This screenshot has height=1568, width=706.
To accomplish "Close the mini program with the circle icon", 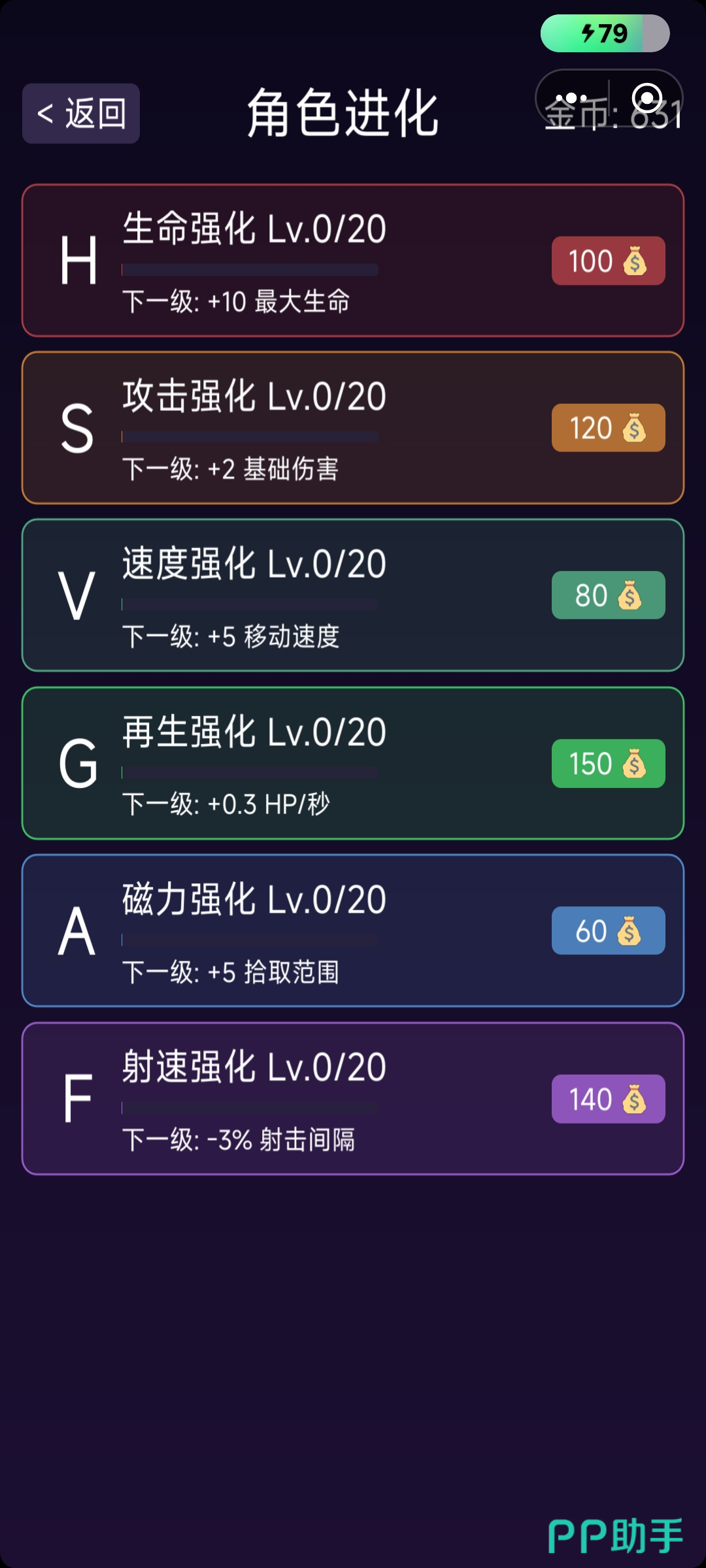I will pyautogui.click(x=647, y=98).
